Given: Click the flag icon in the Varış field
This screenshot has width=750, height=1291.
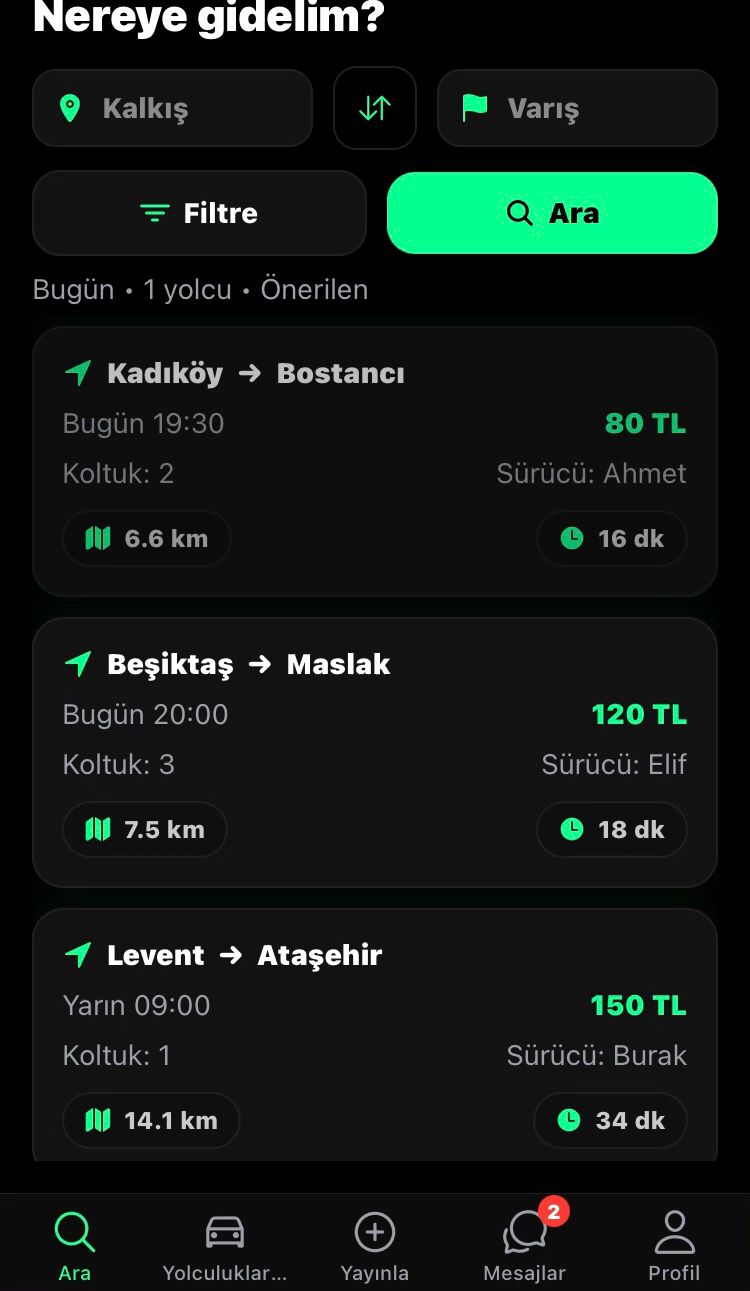Looking at the screenshot, I should click(x=474, y=108).
